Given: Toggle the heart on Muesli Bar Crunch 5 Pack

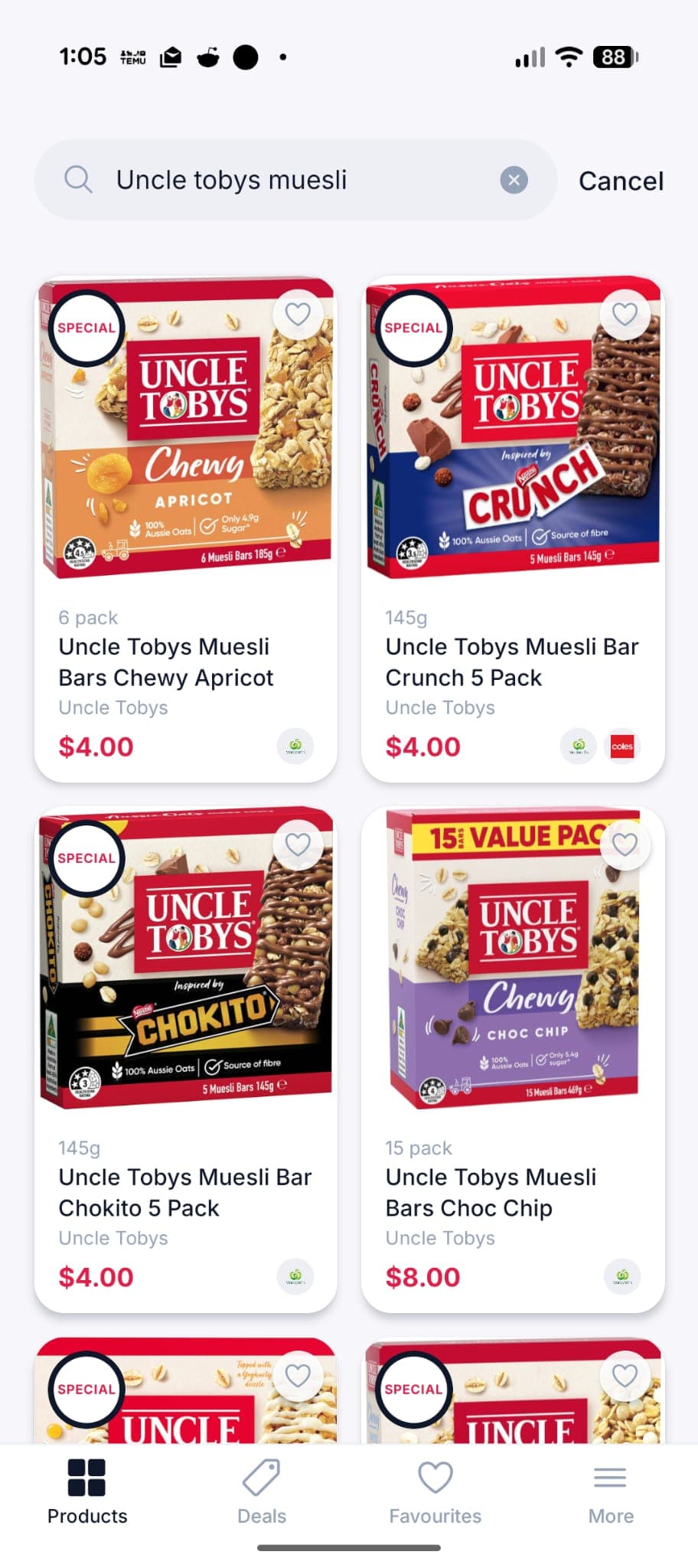Looking at the screenshot, I should click(x=625, y=315).
